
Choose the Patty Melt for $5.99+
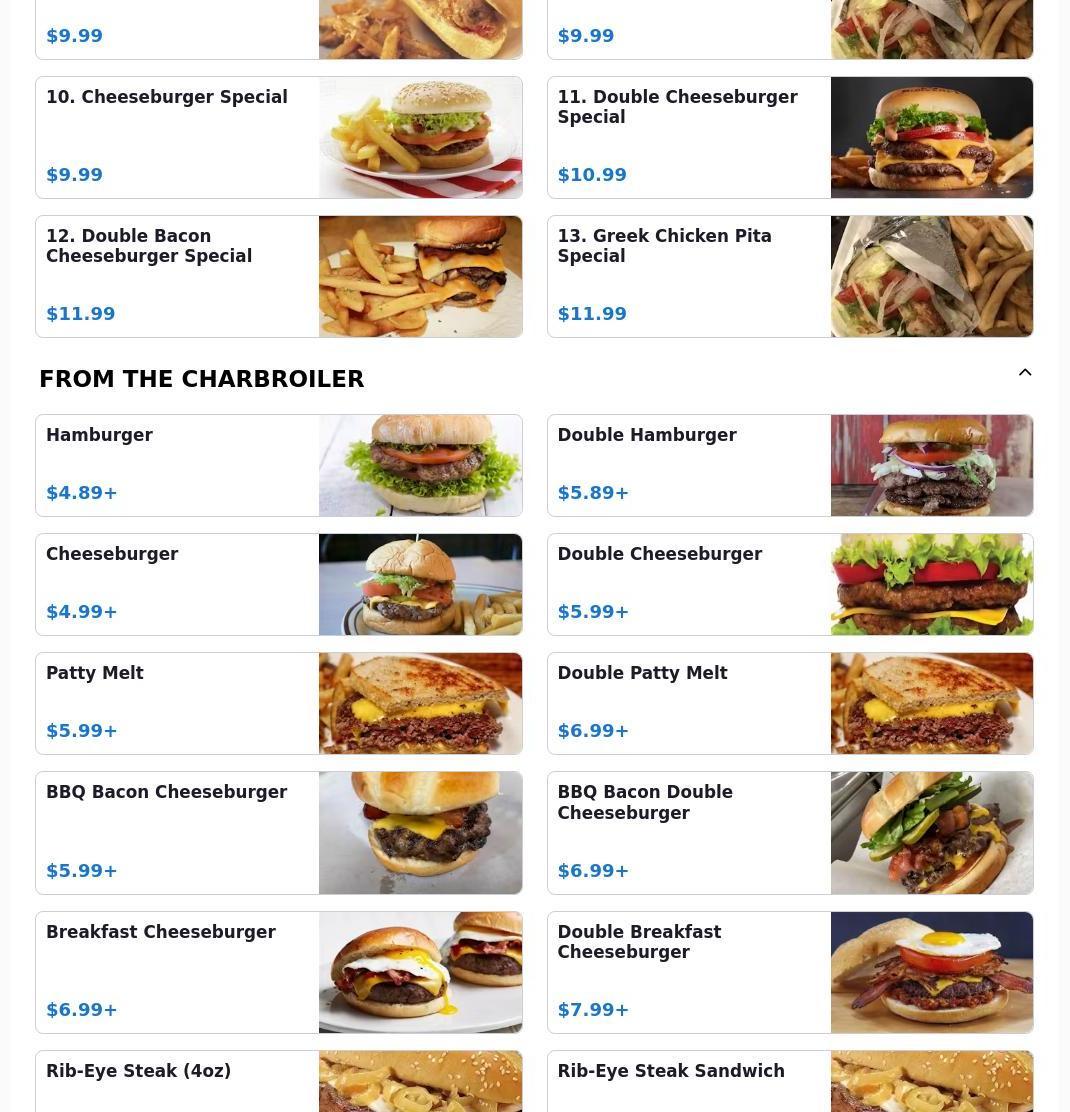coord(278,704)
